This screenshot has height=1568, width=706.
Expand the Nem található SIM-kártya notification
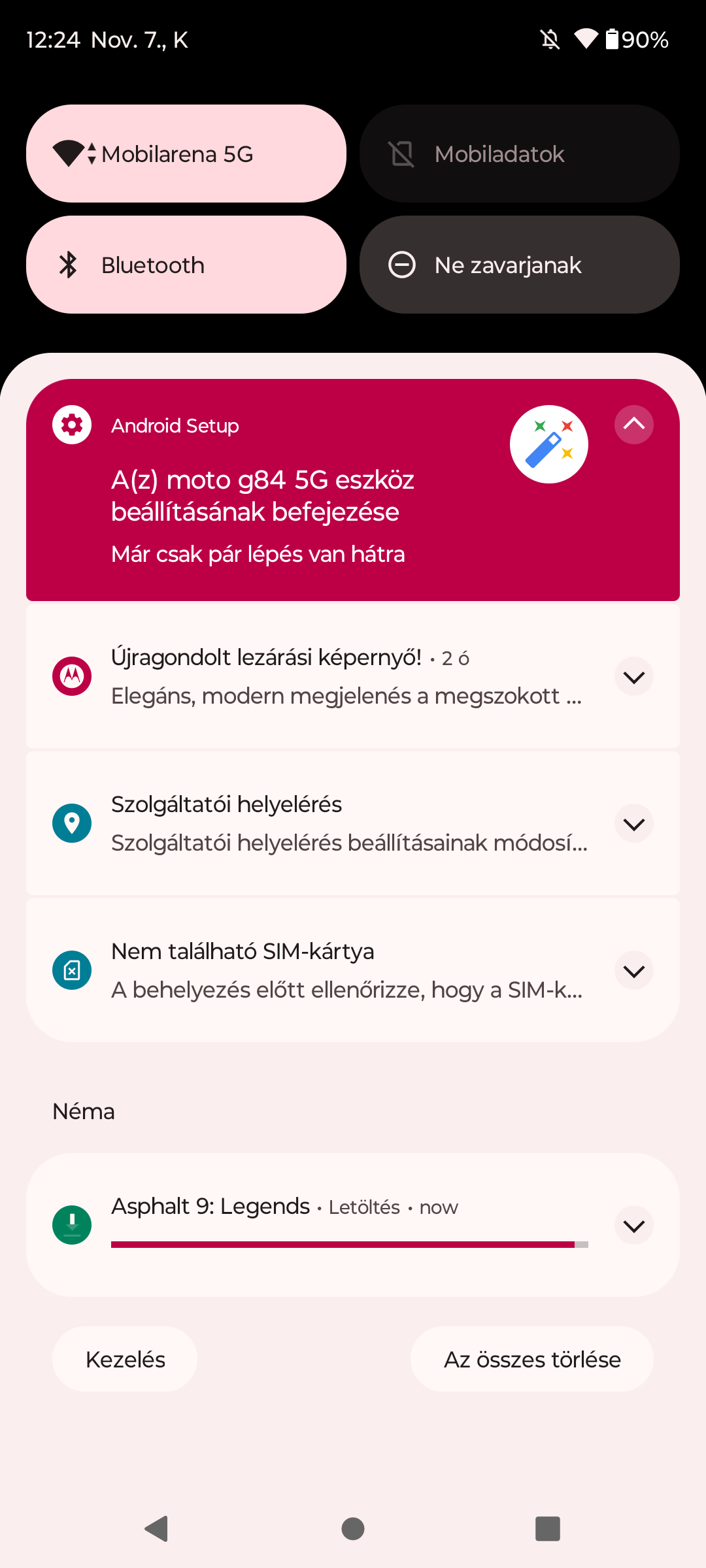[x=634, y=971]
